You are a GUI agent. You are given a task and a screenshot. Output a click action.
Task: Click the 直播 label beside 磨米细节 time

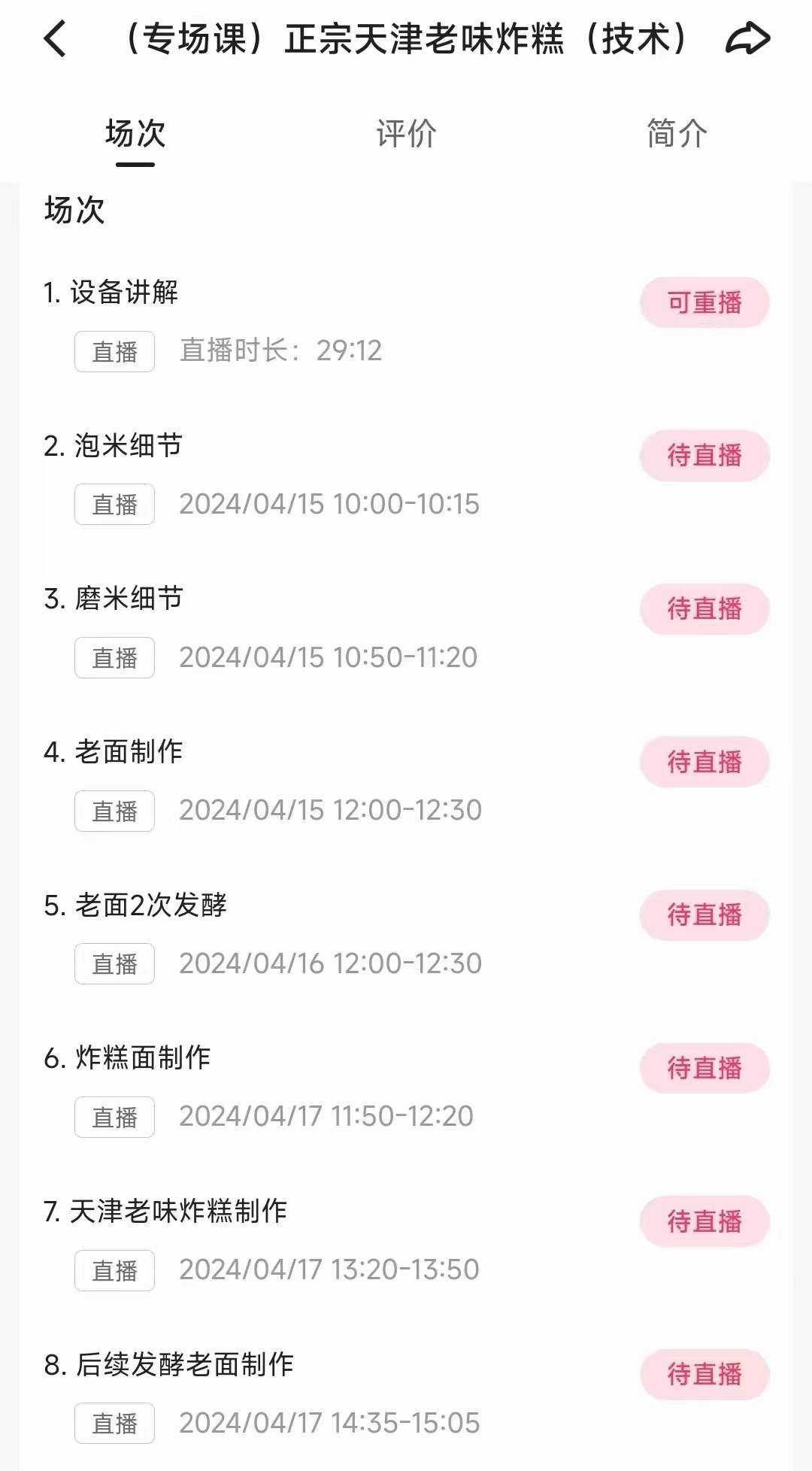pos(114,657)
